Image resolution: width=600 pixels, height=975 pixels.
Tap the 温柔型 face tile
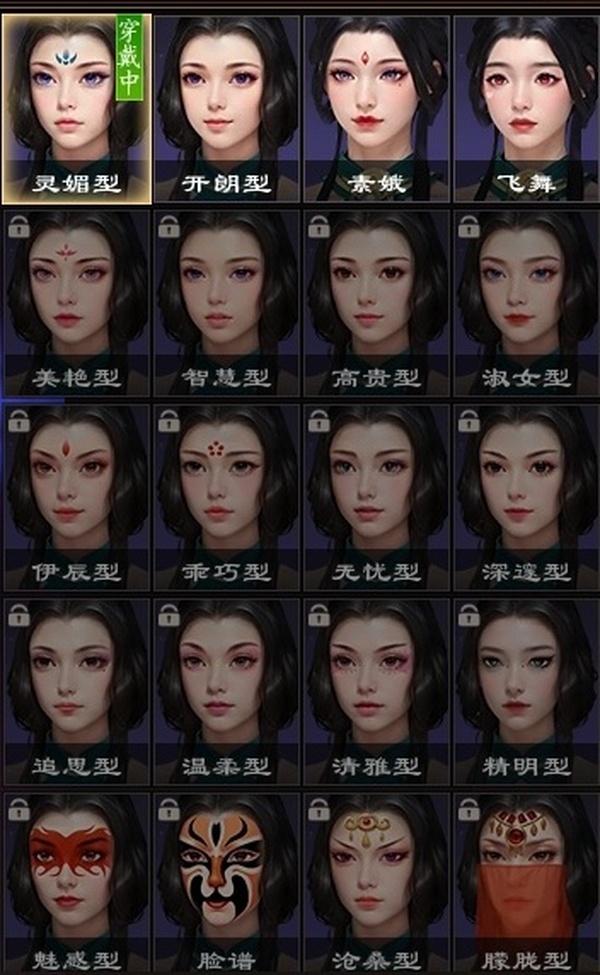pos(227,690)
